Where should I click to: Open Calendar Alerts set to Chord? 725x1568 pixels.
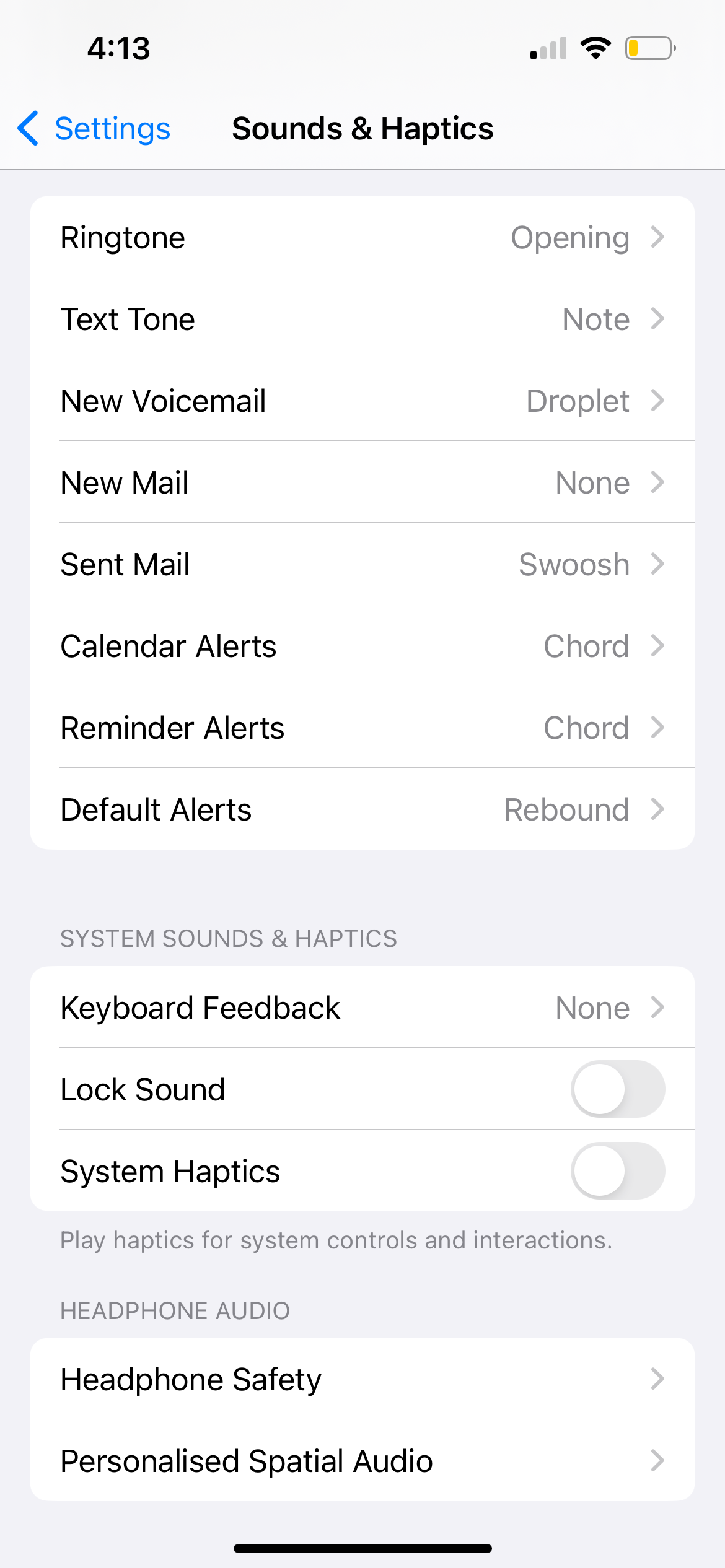click(362, 645)
